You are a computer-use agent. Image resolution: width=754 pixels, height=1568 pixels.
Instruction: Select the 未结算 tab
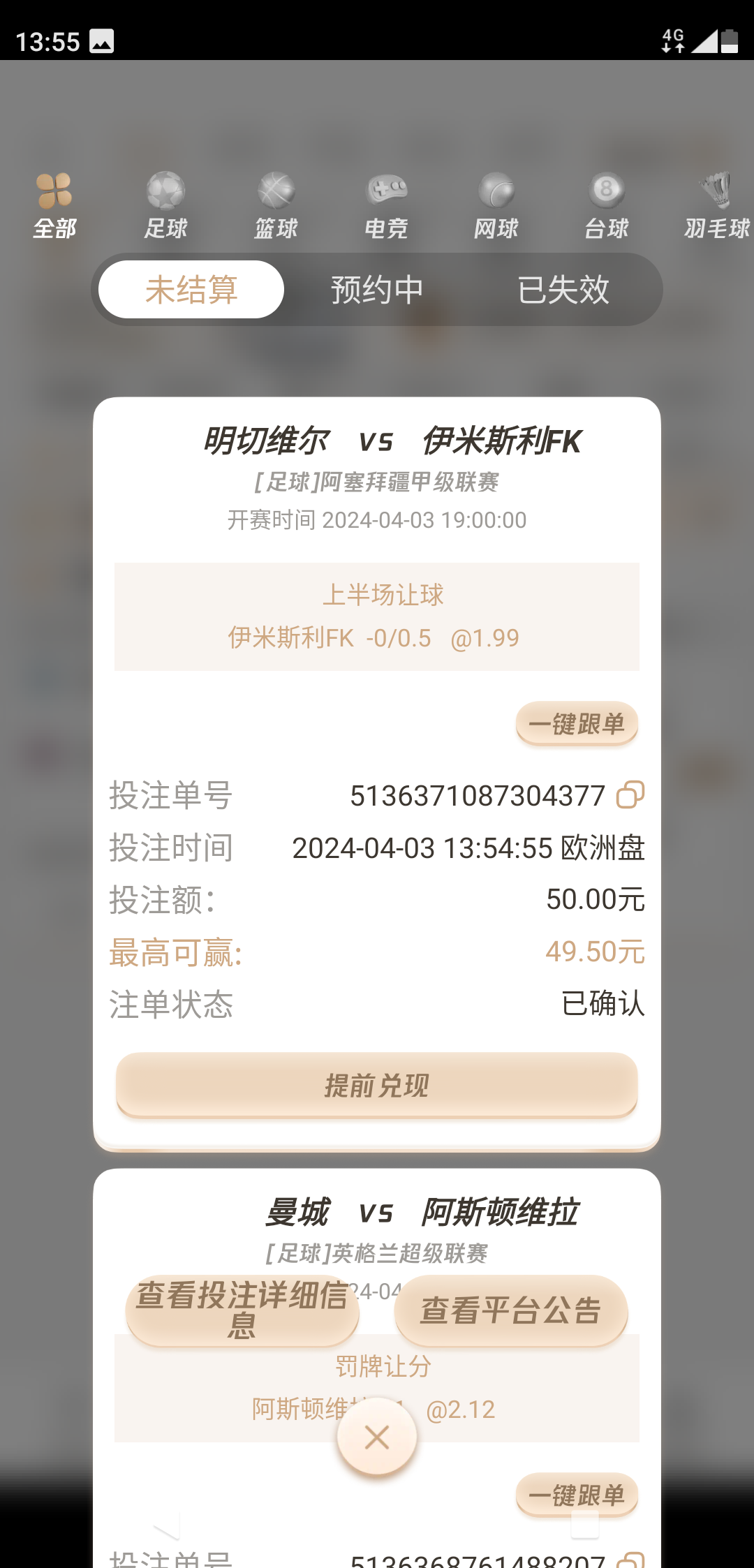point(191,290)
